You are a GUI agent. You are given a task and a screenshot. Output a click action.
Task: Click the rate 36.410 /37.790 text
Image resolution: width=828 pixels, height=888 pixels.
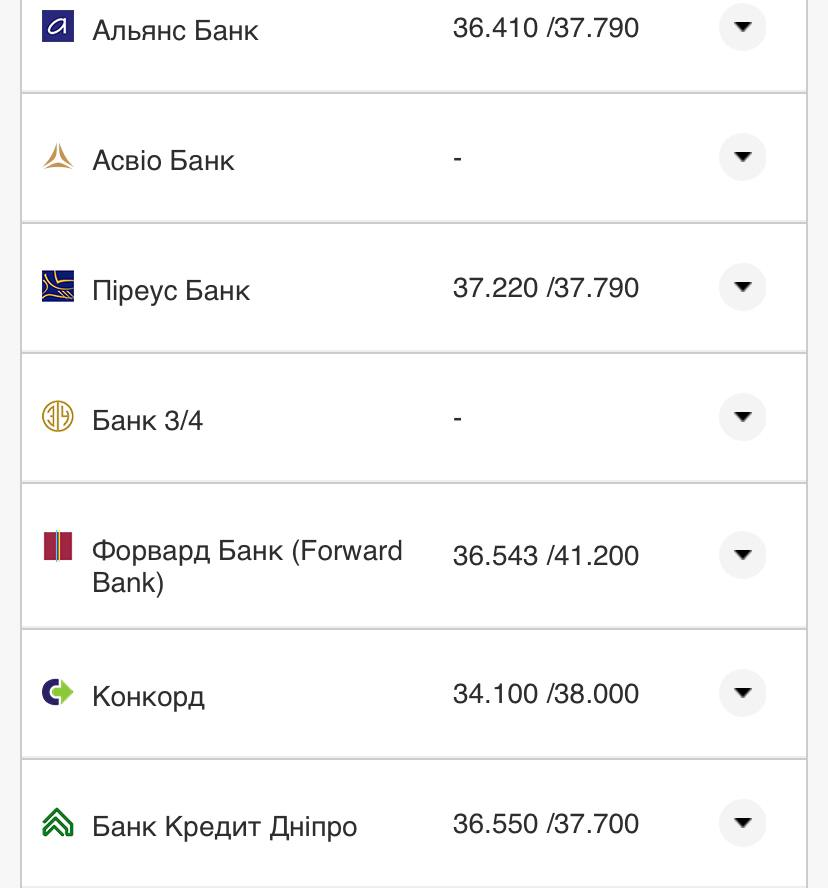pos(546,28)
